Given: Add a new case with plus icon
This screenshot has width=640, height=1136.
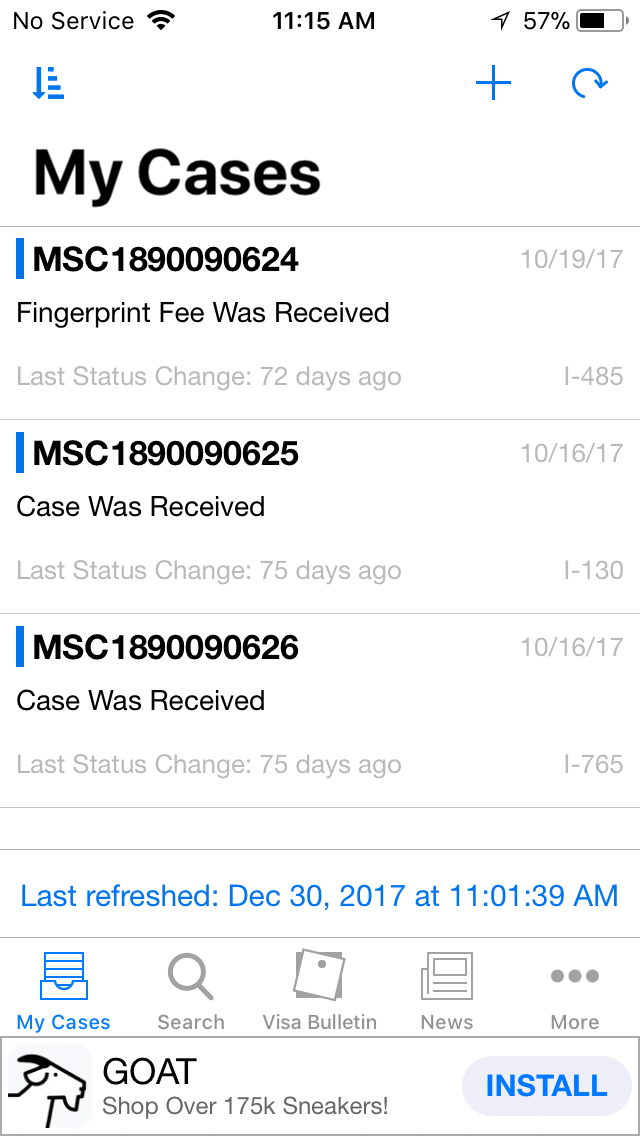Looking at the screenshot, I should pyautogui.click(x=494, y=83).
